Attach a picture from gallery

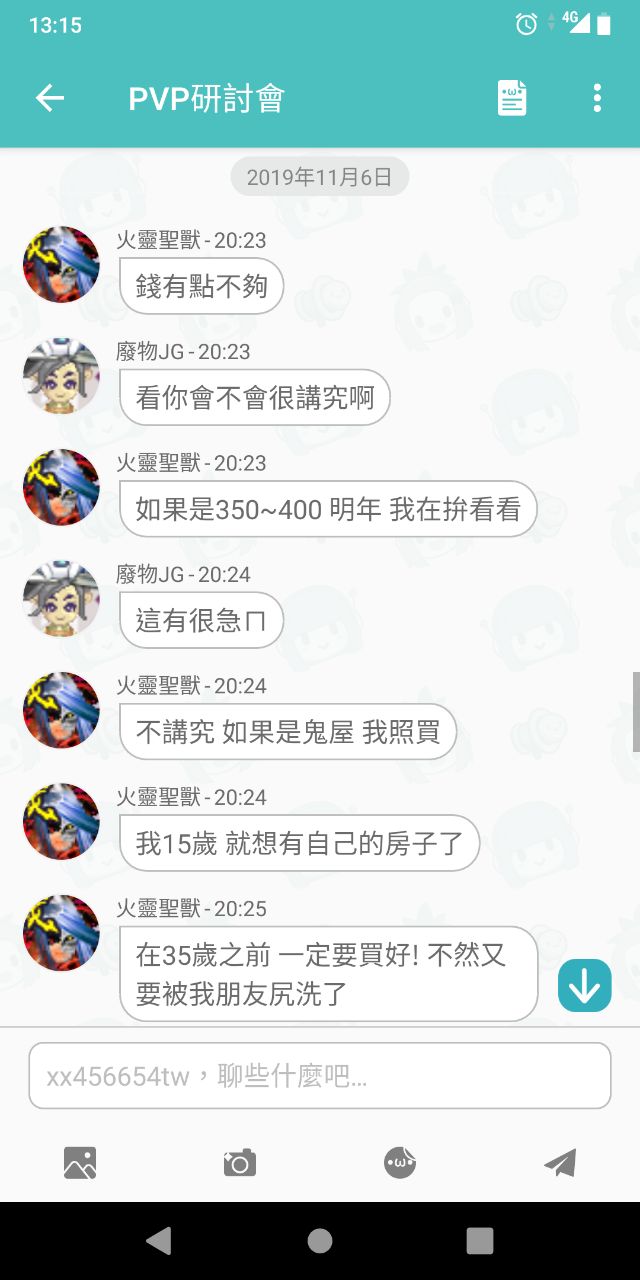pos(80,1162)
